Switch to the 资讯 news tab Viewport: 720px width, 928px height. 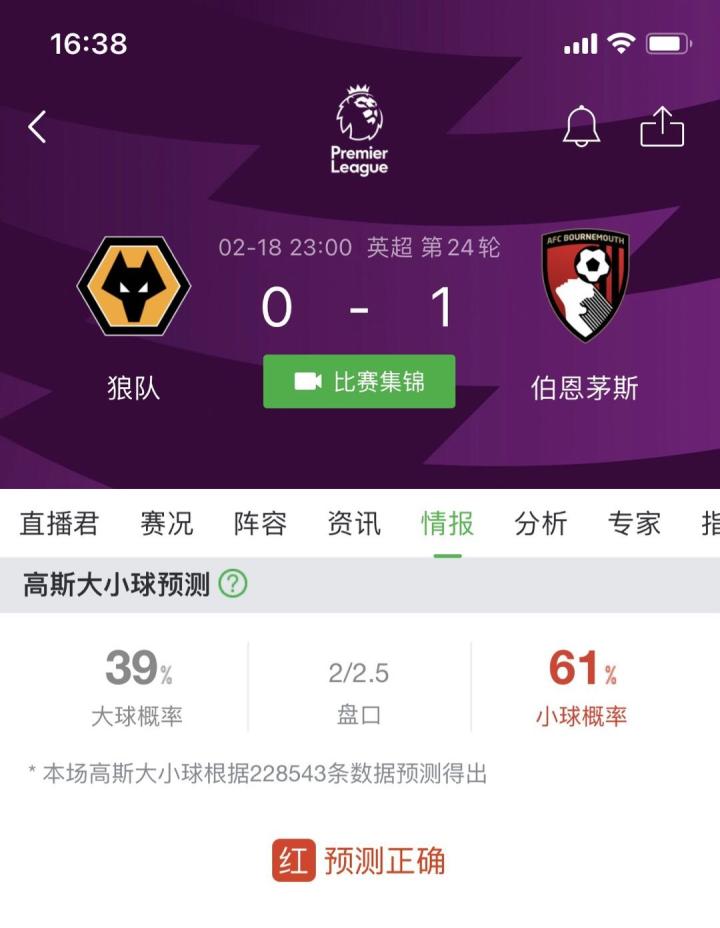click(x=354, y=523)
